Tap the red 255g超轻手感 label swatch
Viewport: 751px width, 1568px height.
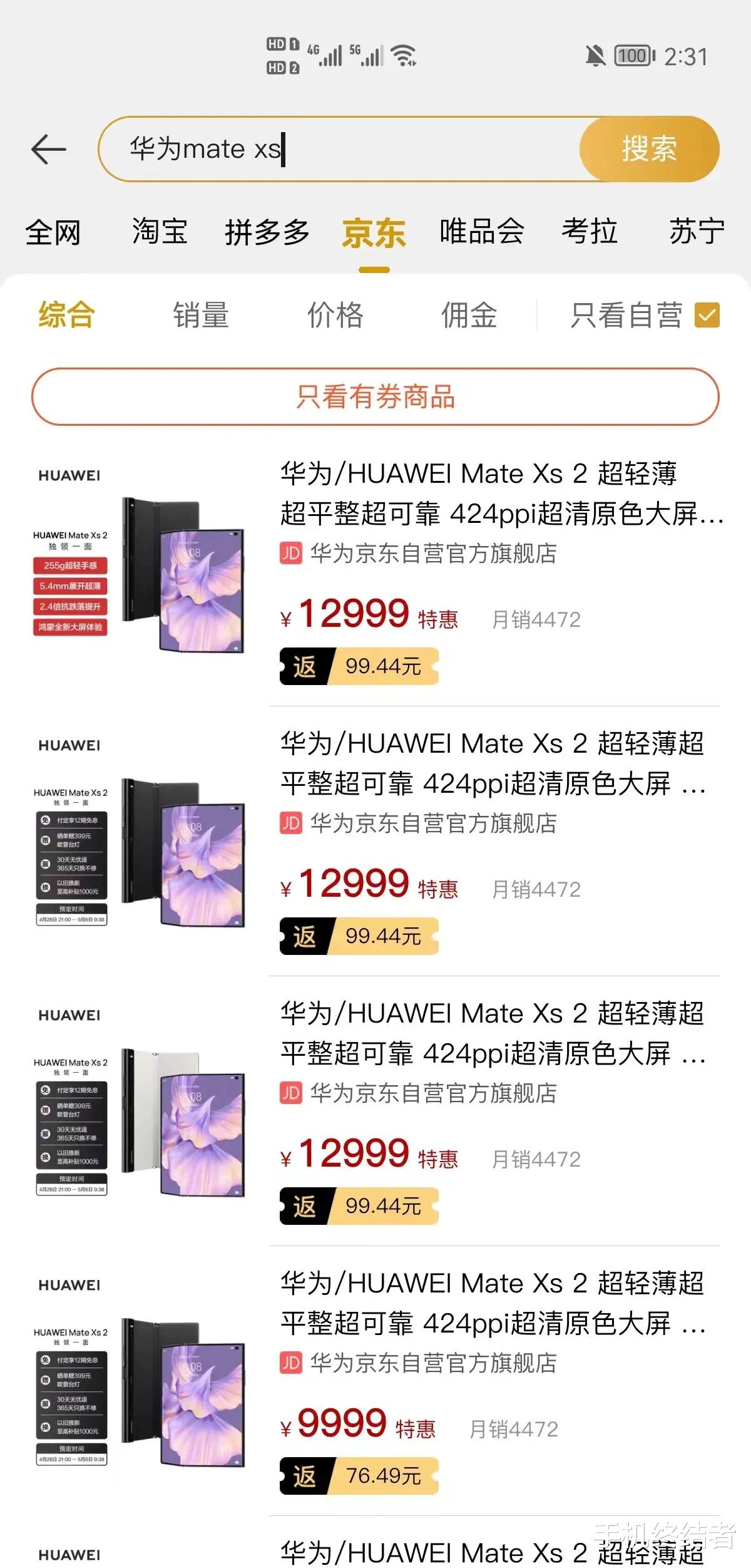click(70, 564)
